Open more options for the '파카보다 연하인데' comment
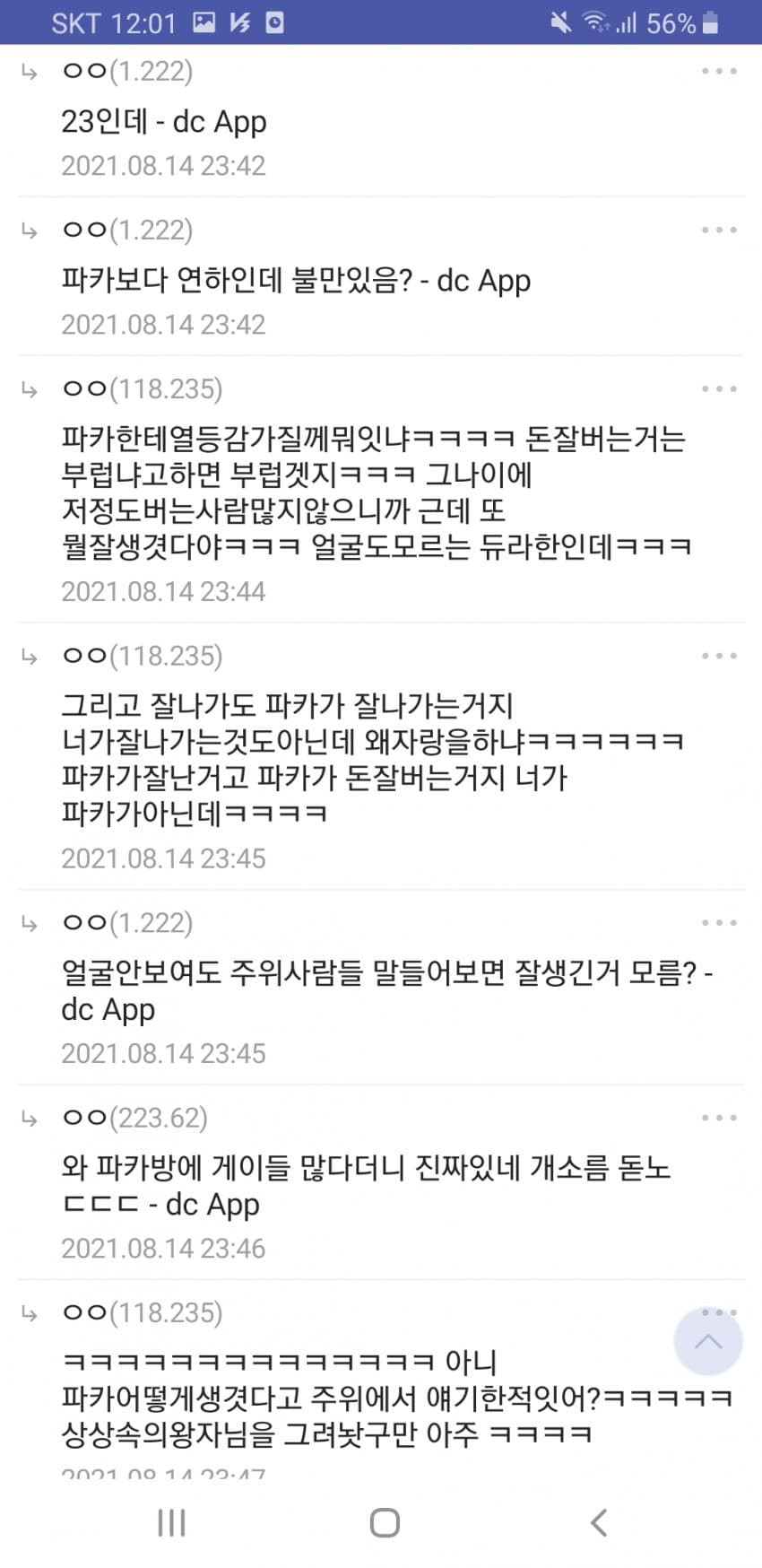This screenshot has width=762, height=1568. point(719,231)
